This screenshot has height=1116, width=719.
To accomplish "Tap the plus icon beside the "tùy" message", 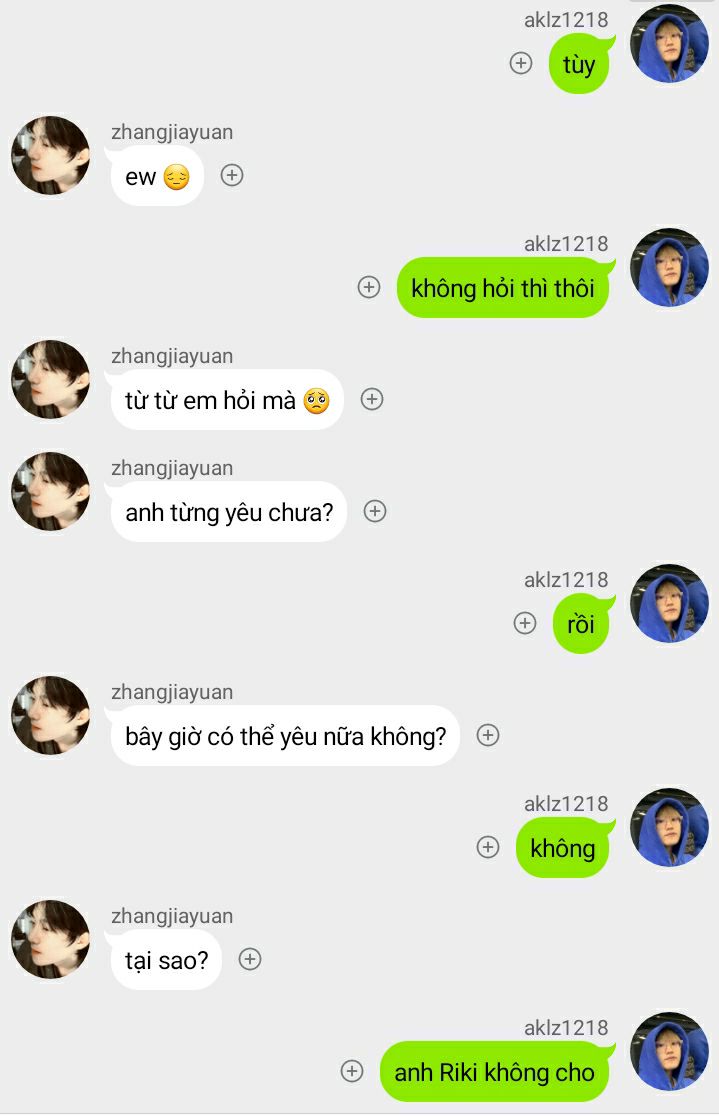I will tap(521, 63).
